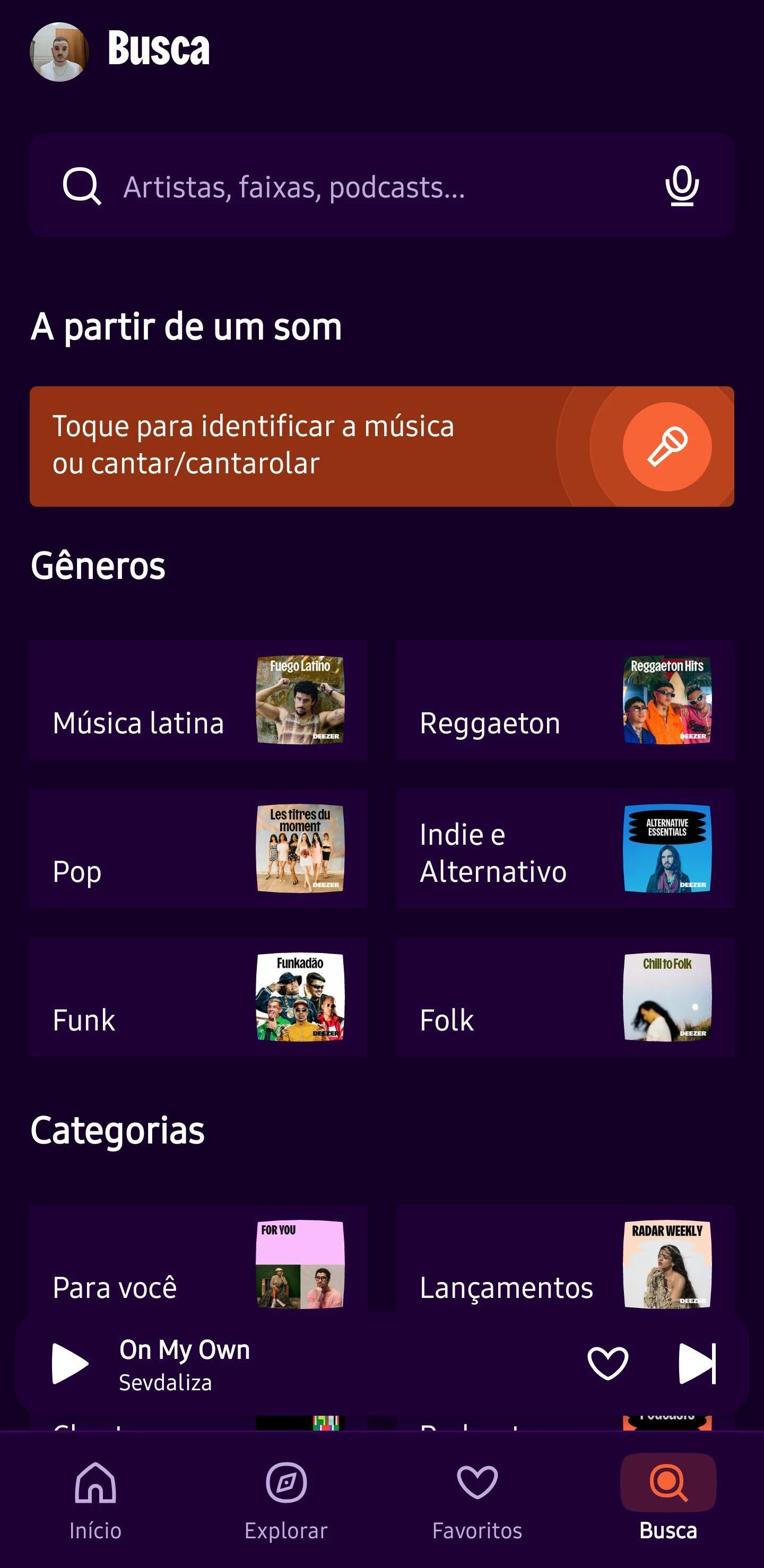Open the profile picture avatar
Viewport: 764px width, 1568px height.
(x=59, y=52)
